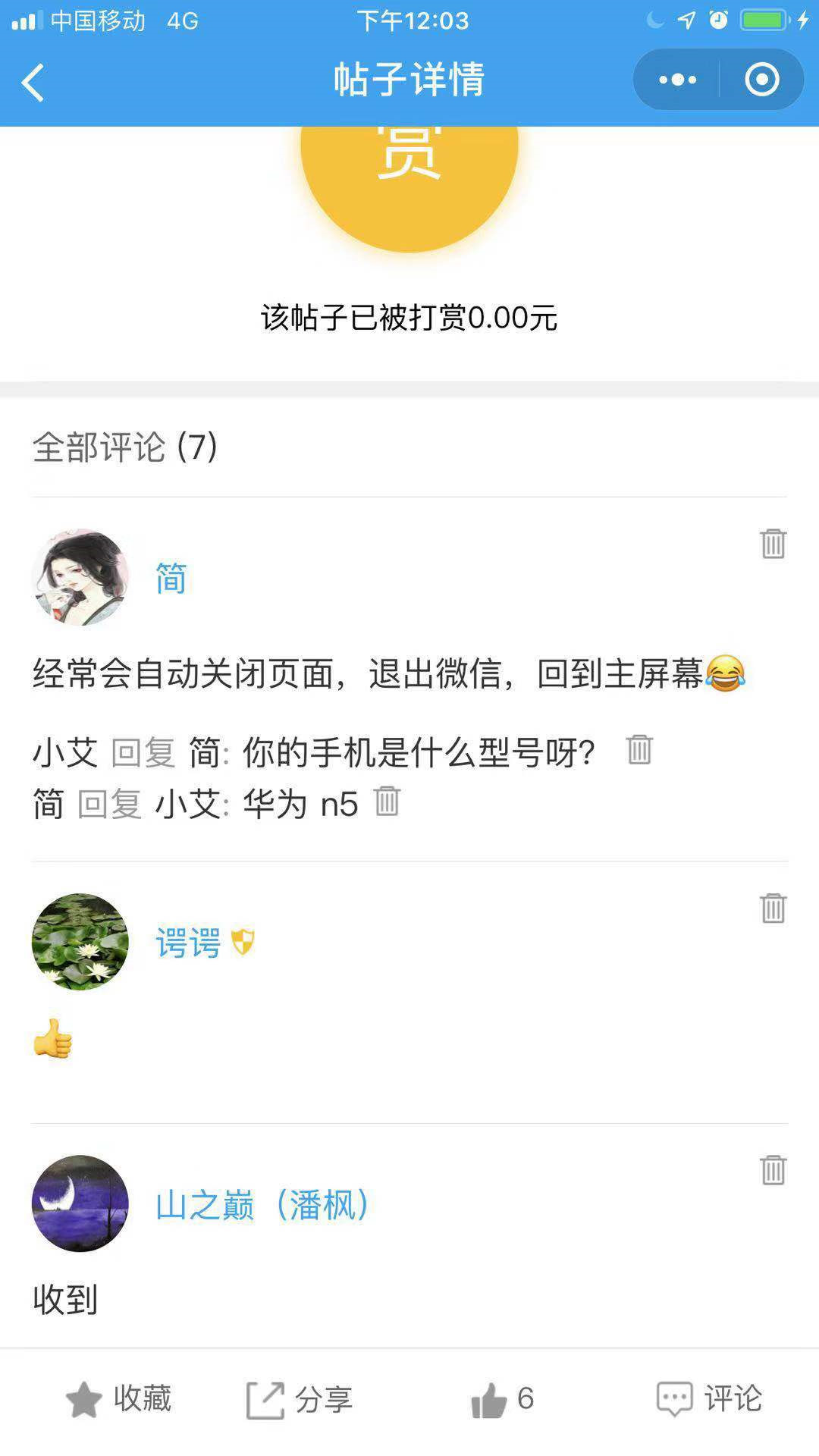
Task: Share this post with 分享
Action: click(x=300, y=1399)
